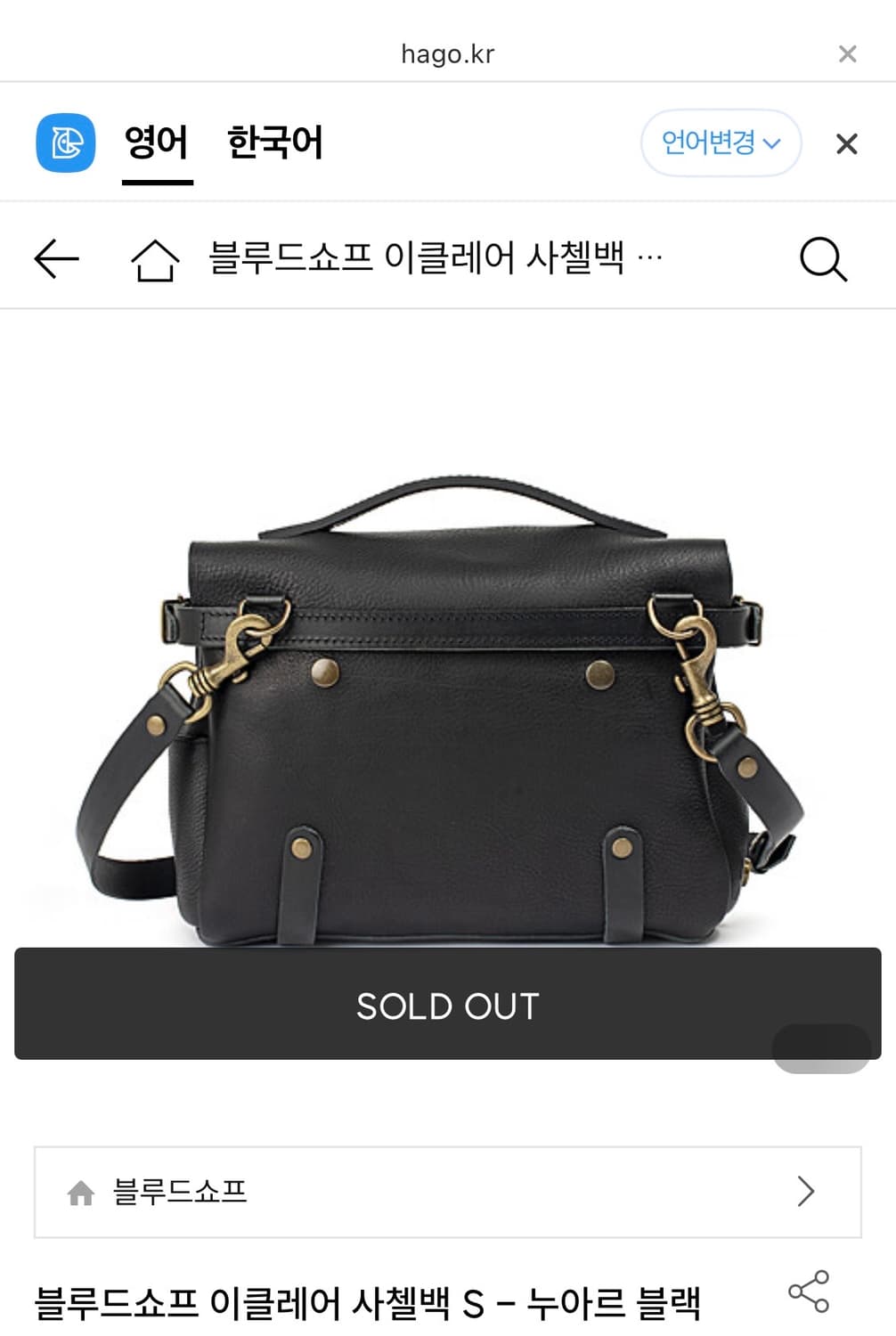Open the 블루드쇼프 store via the right chevron
This screenshot has width=896, height=1336.
point(807,1191)
